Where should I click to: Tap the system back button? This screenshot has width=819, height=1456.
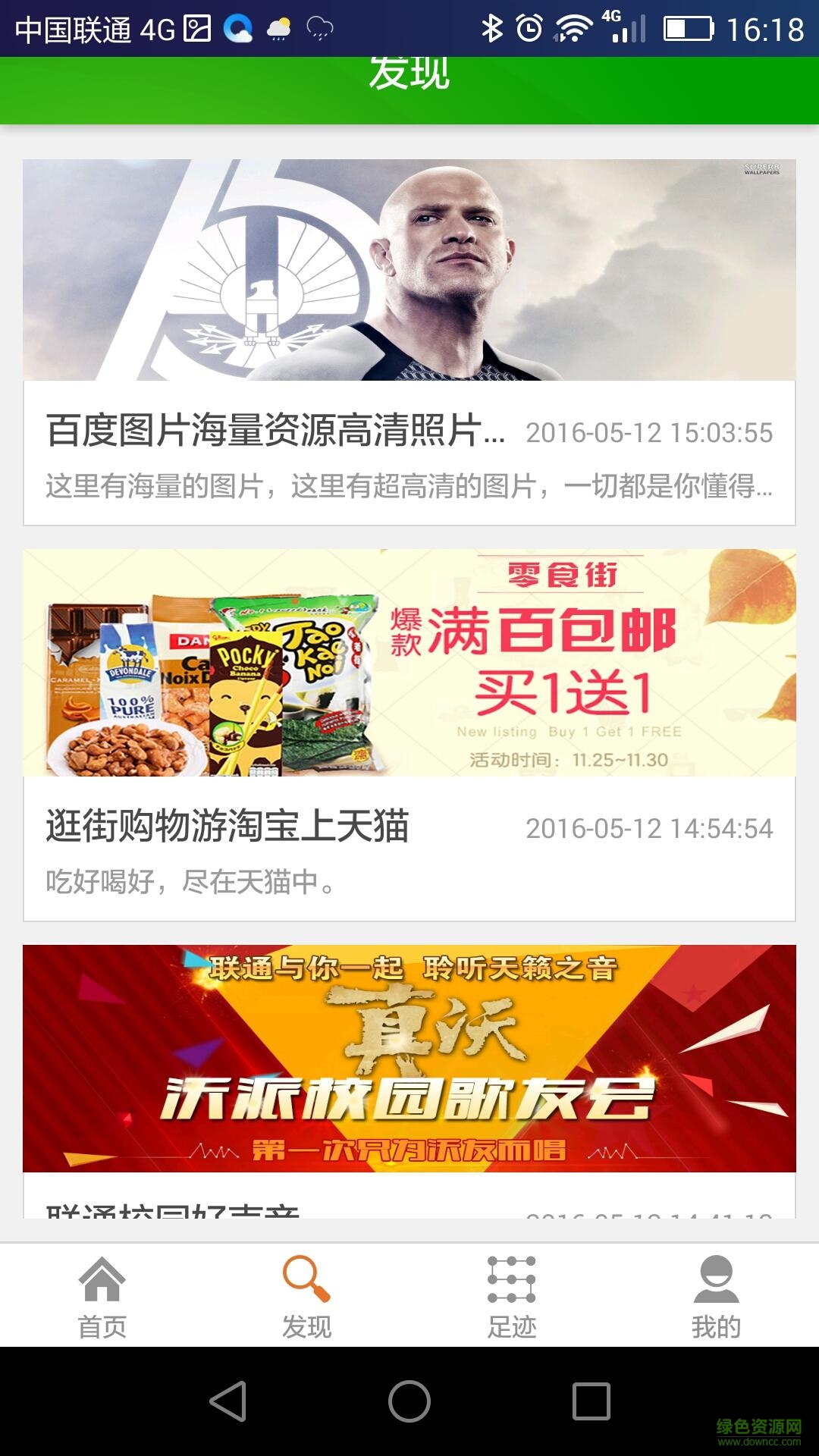(x=228, y=1401)
